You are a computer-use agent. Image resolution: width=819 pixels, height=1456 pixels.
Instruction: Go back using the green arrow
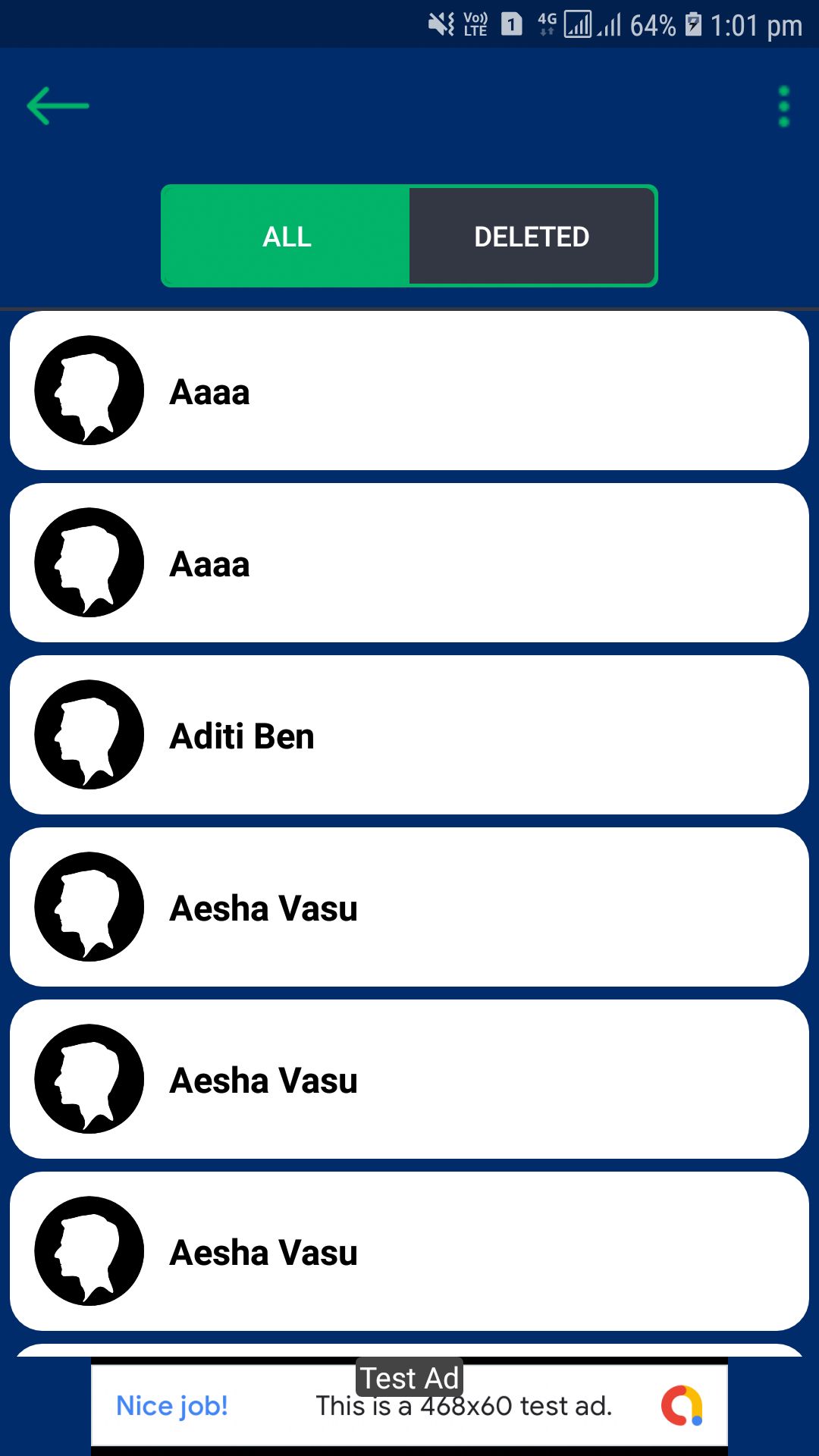(58, 106)
